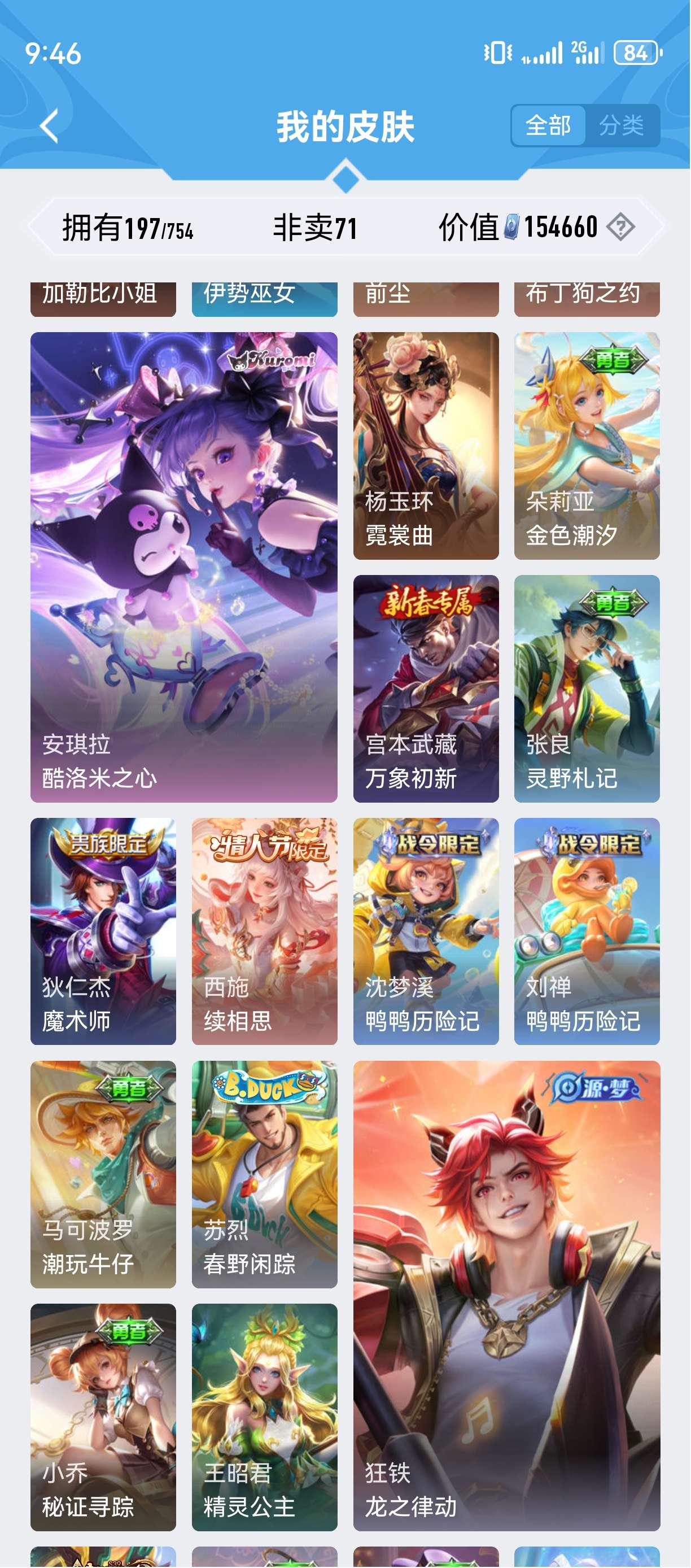This screenshot has height=1568, width=691.
Task: View 小乔 秘证寻踪 skin
Action: click(x=103, y=1417)
